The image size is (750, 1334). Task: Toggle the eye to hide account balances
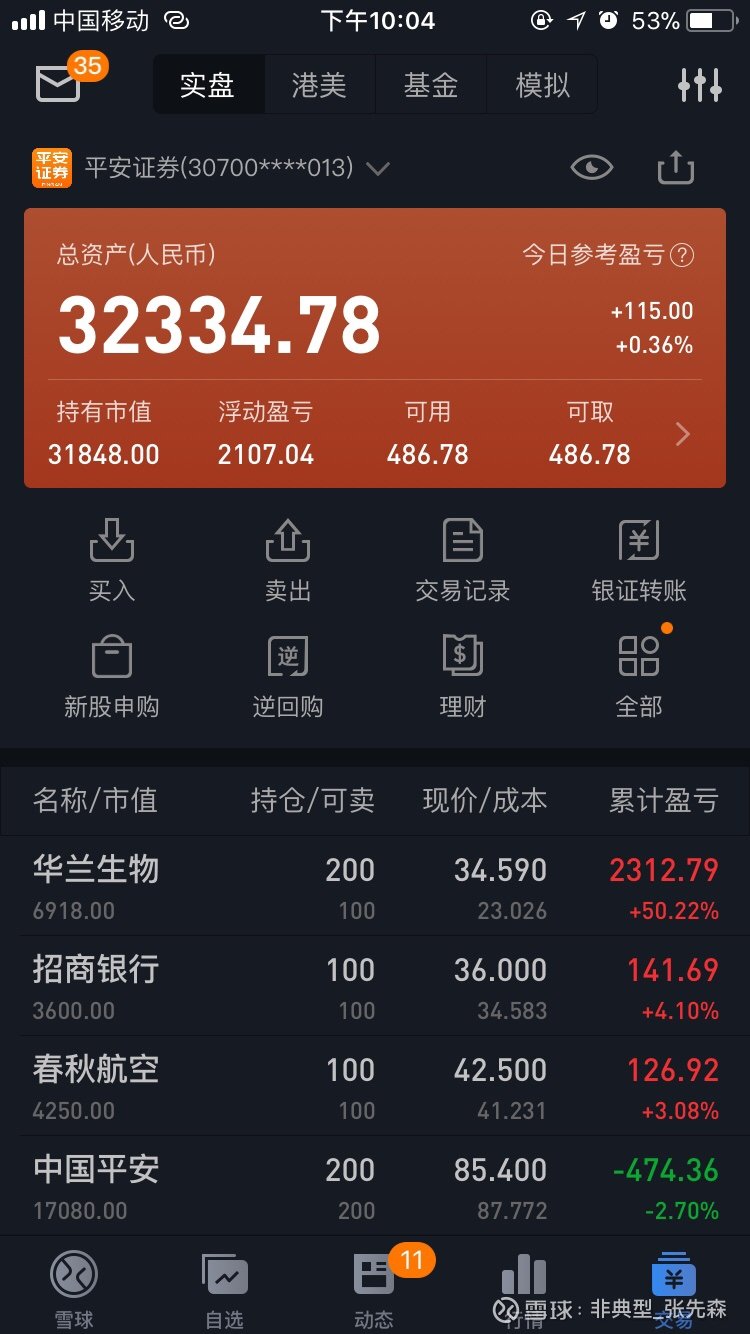coord(591,168)
